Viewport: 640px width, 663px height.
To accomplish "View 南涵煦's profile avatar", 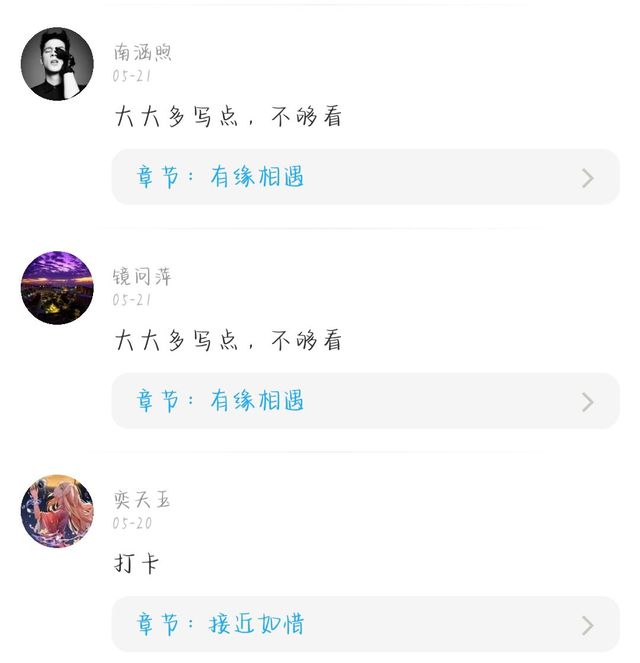I will (x=57, y=64).
